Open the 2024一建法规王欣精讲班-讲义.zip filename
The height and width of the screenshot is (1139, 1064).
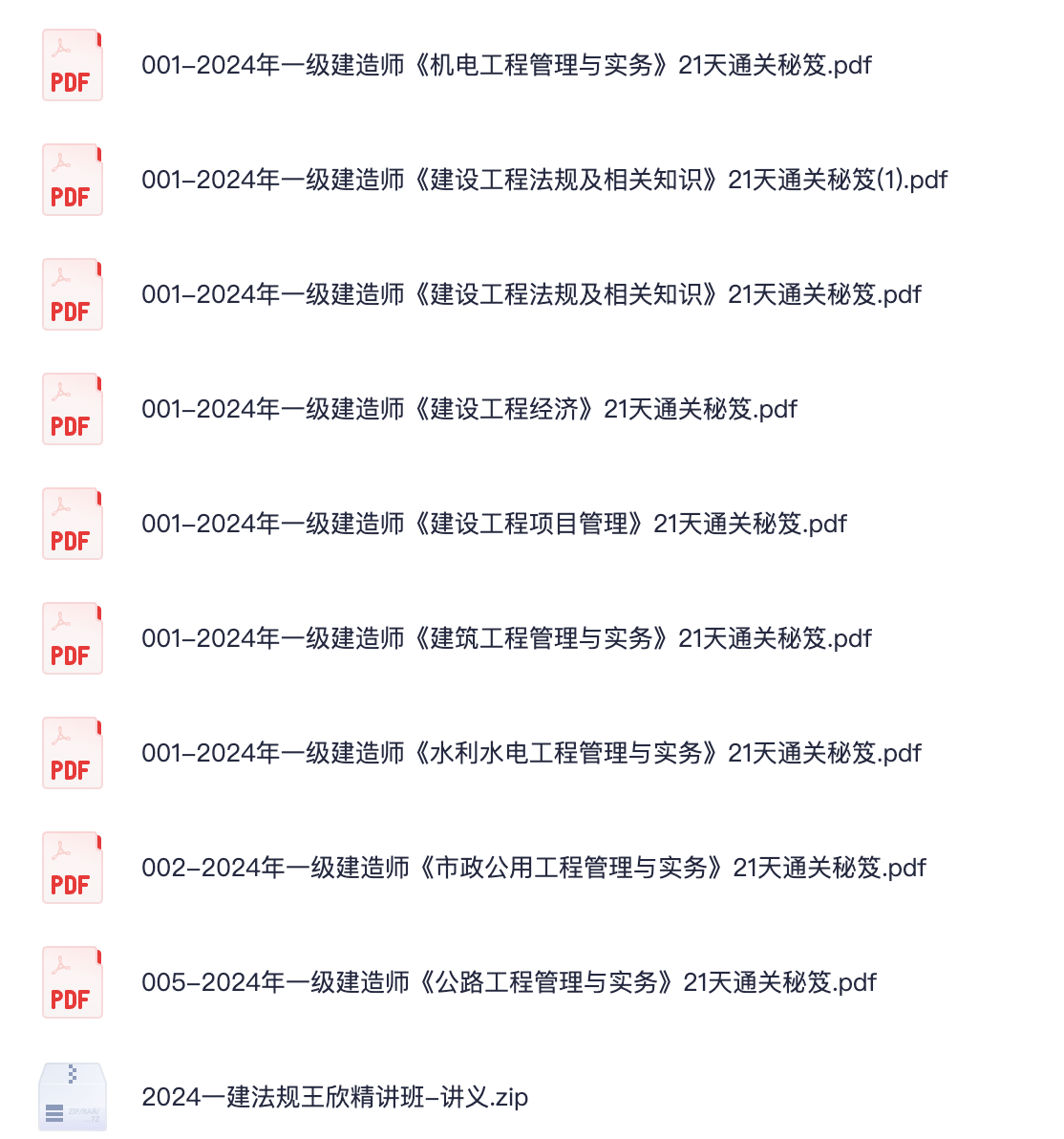pos(335,1097)
